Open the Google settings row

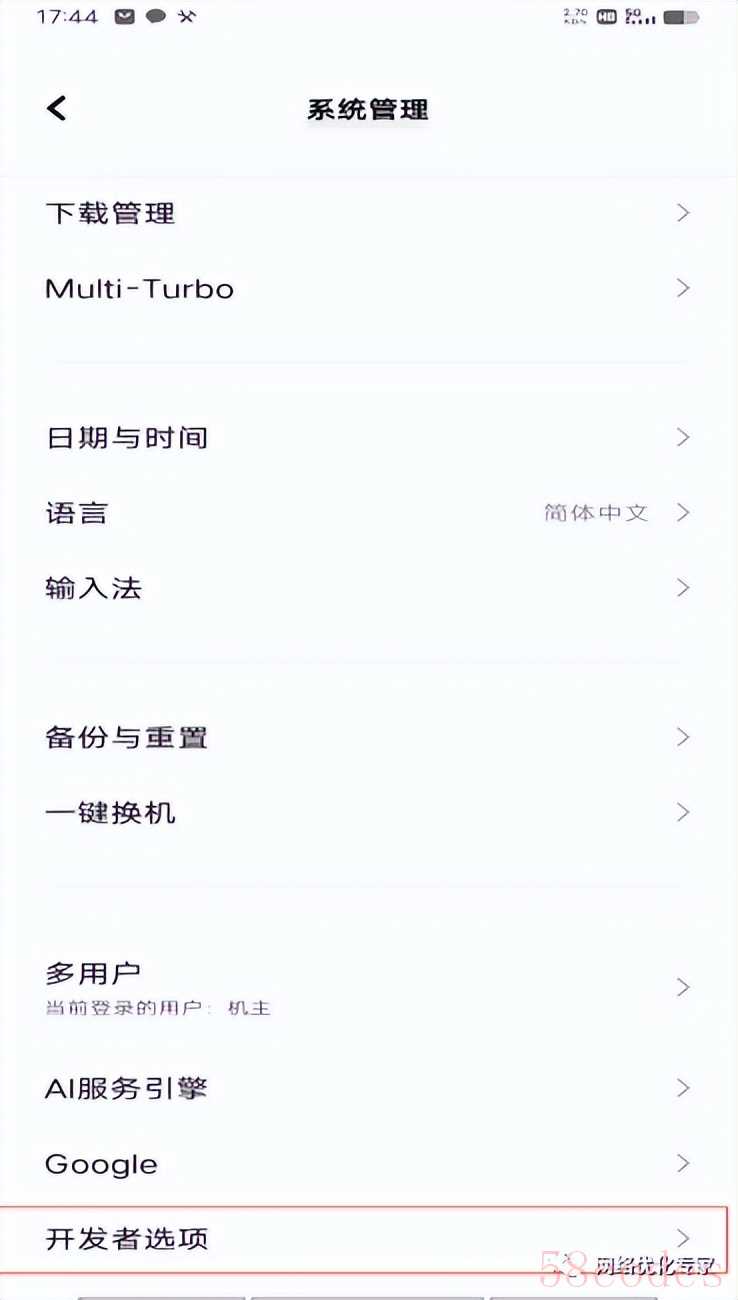(x=369, y=1163)
